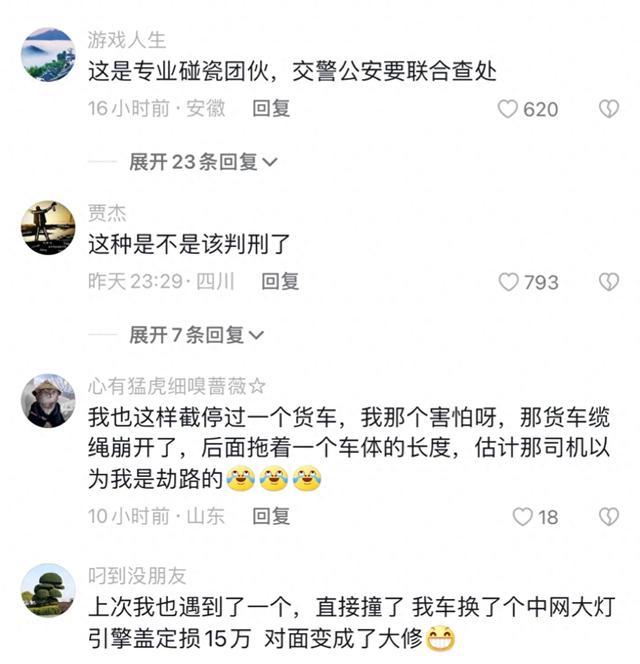Reply to 心有猛虎细嗅蔷薇's comment

coord(271,516)
